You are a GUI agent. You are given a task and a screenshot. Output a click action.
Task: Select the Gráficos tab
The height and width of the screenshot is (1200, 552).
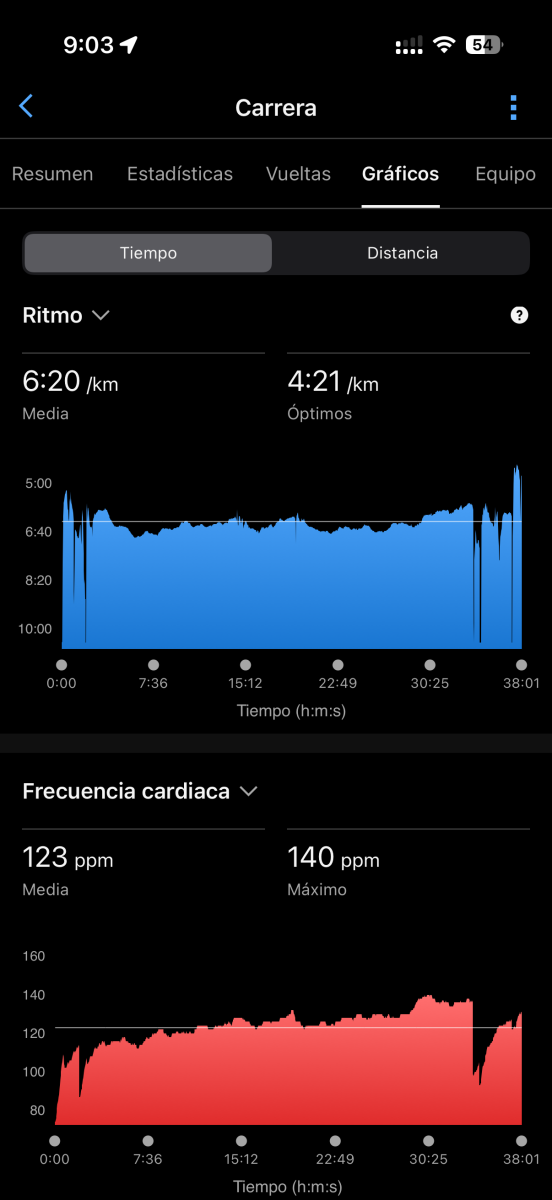pyautogui.click(x=400, y=174)
